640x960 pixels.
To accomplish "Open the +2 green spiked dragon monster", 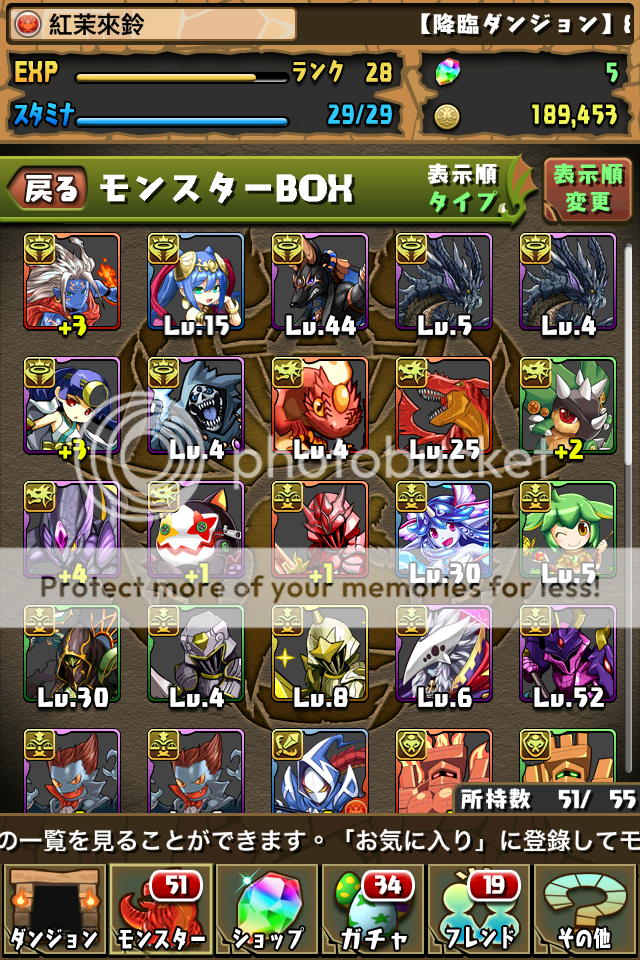I will click(x=568, y=406).
